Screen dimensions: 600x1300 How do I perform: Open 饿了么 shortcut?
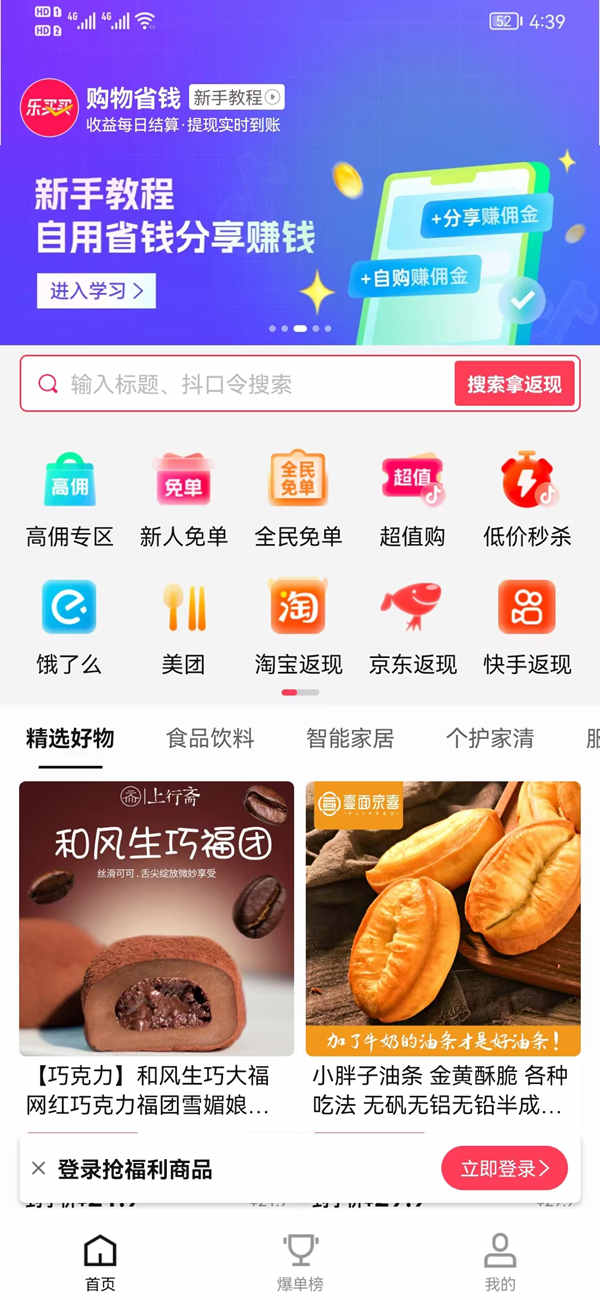point(69,626)
